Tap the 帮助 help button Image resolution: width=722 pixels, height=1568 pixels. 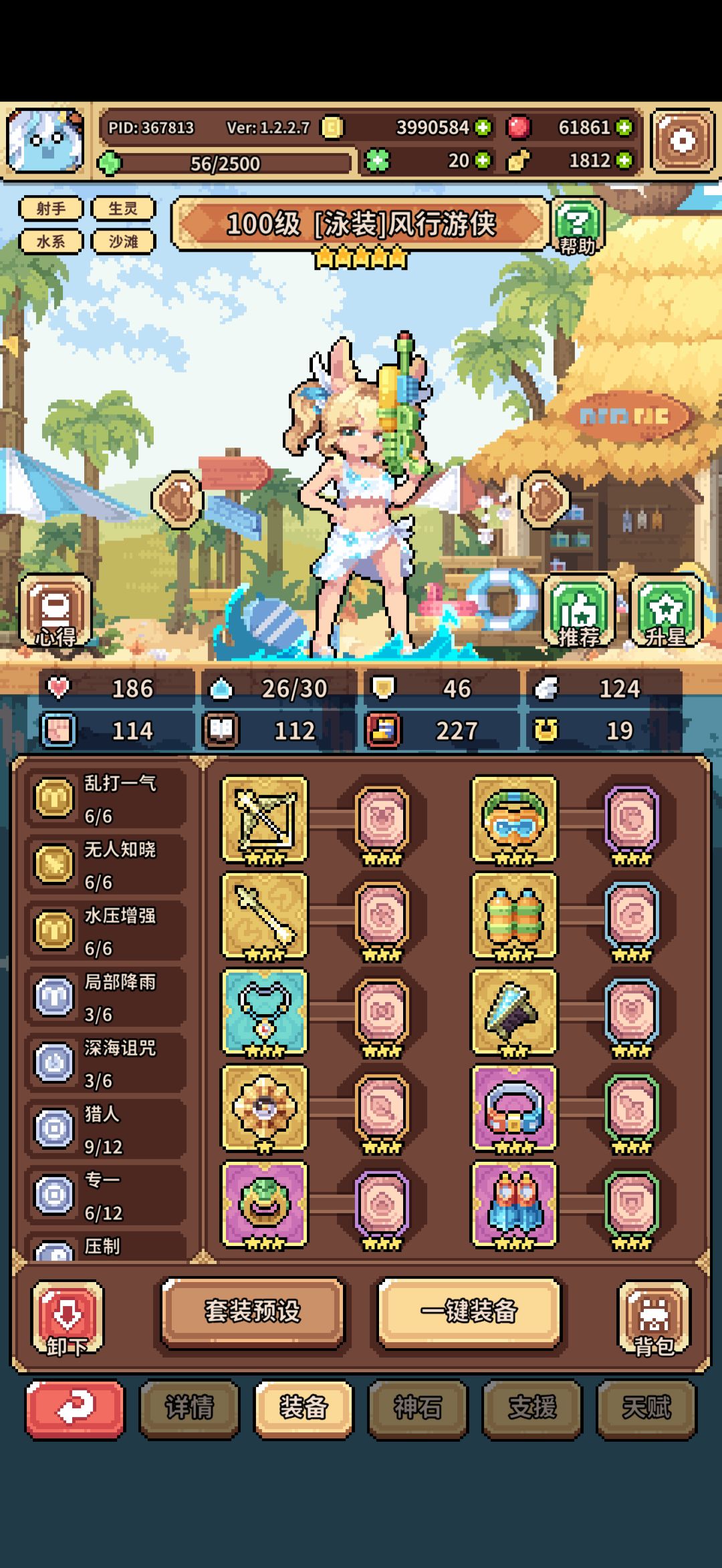[577, 227]
